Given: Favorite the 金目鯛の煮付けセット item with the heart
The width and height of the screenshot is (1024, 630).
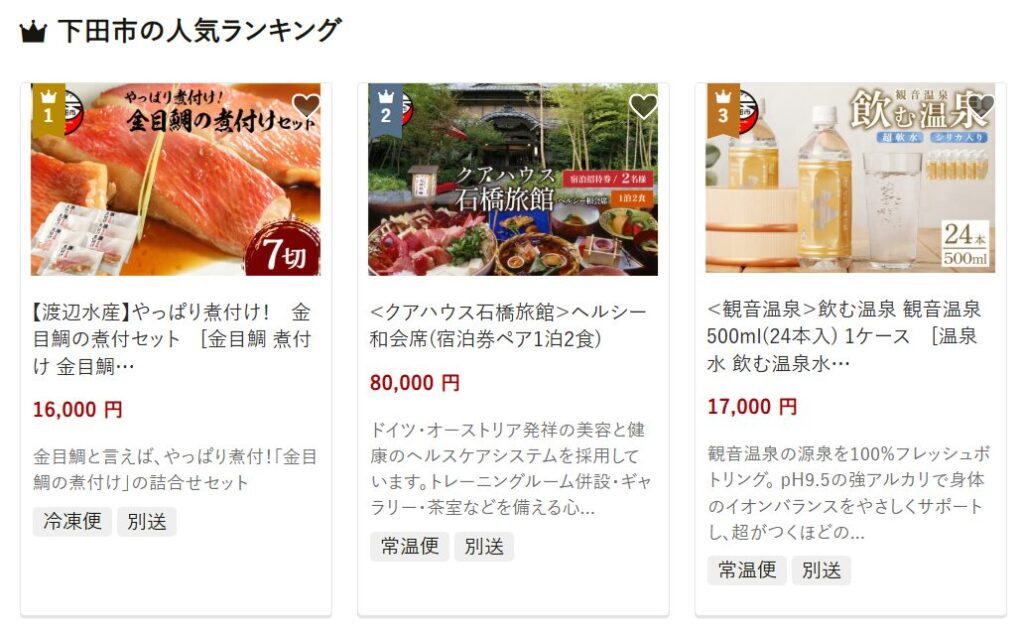Looking at the screenshot, I should coord(306,106).
